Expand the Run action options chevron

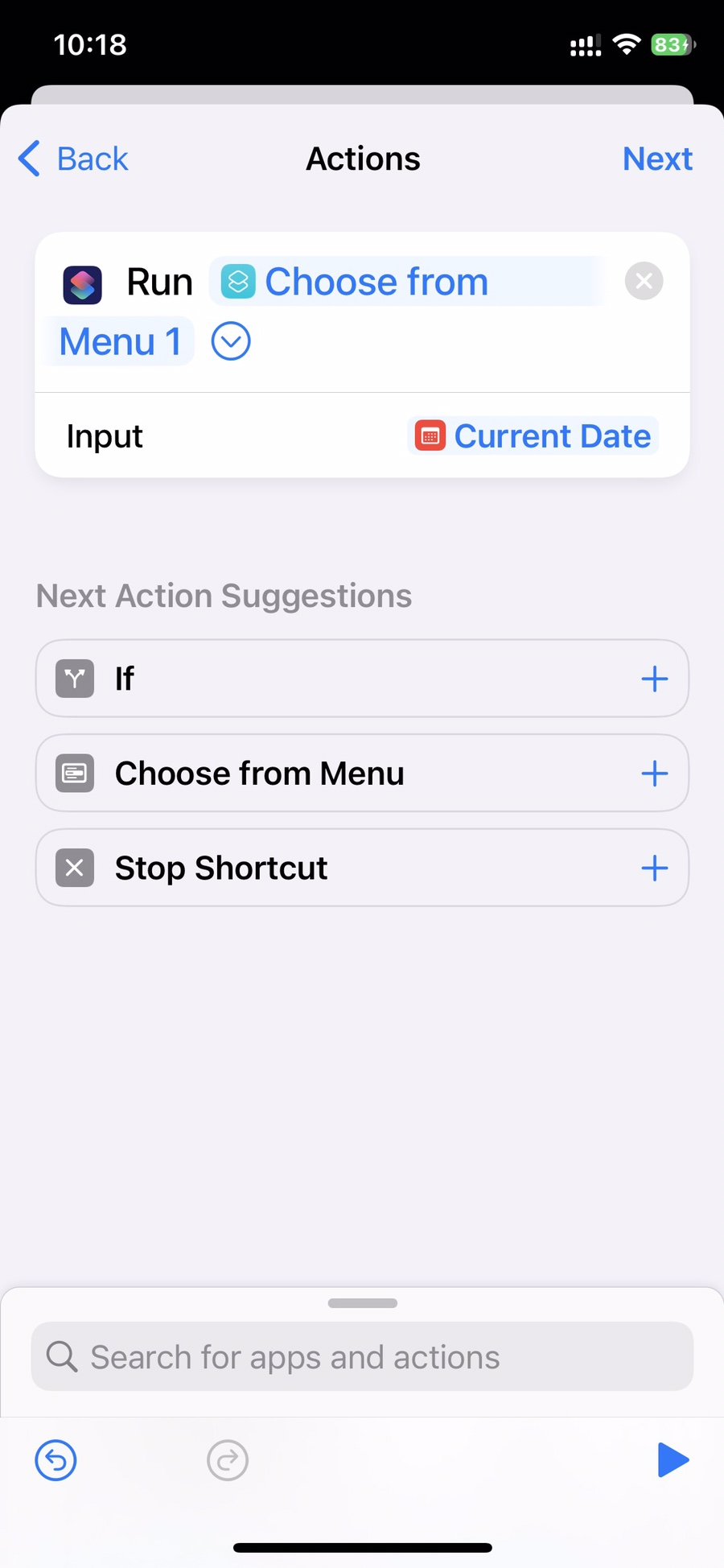(x=231, y=341)
